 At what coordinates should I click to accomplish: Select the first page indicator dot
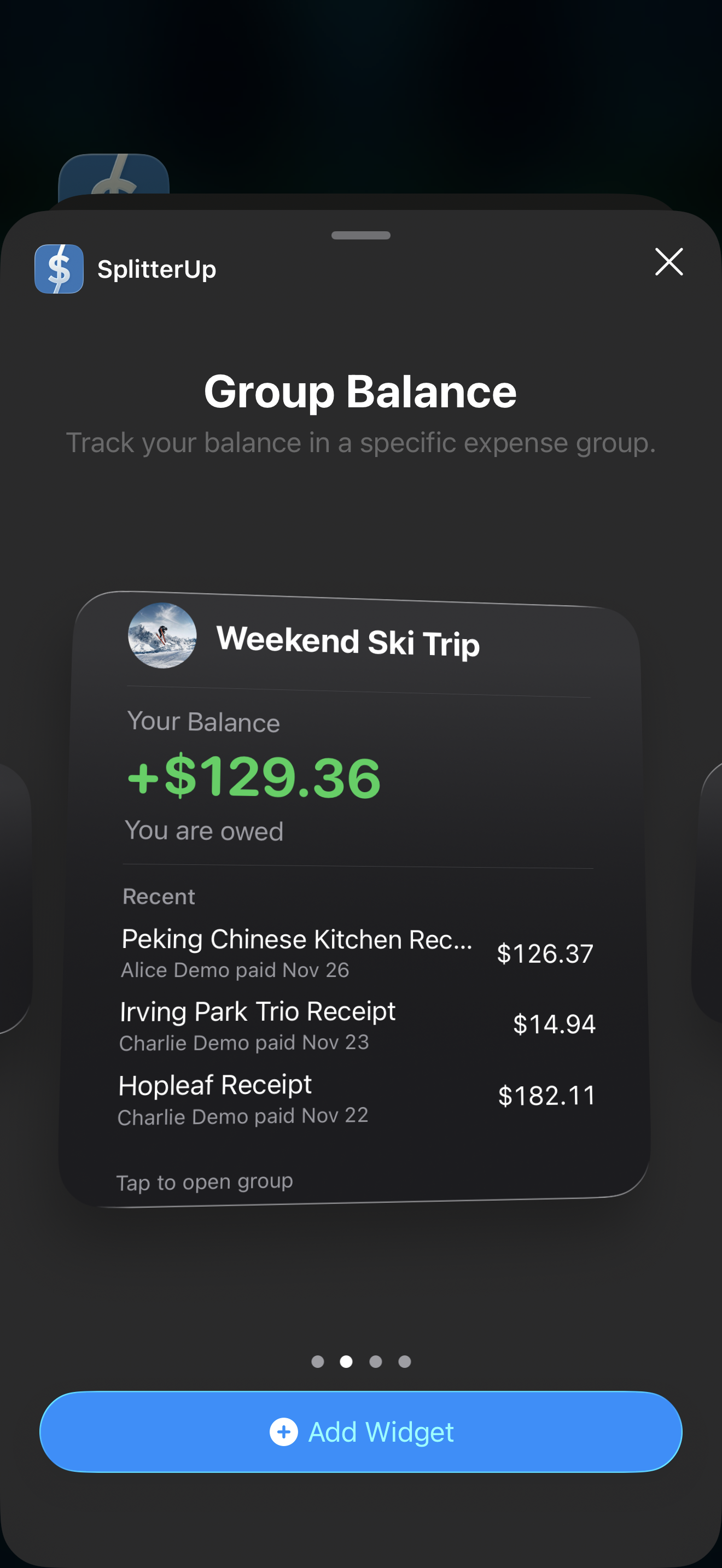tap(317, 1362)
